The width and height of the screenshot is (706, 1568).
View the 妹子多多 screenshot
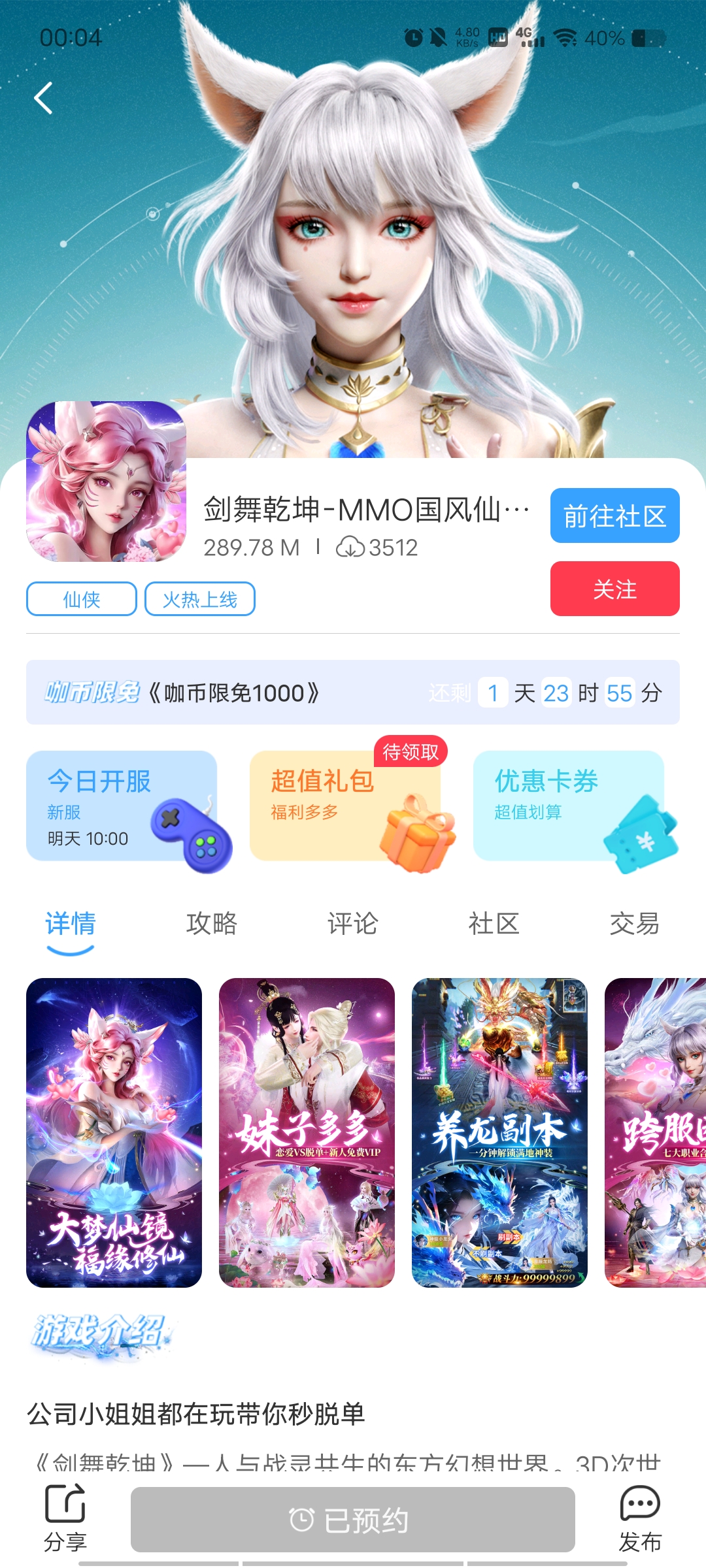pos(307,1132)
